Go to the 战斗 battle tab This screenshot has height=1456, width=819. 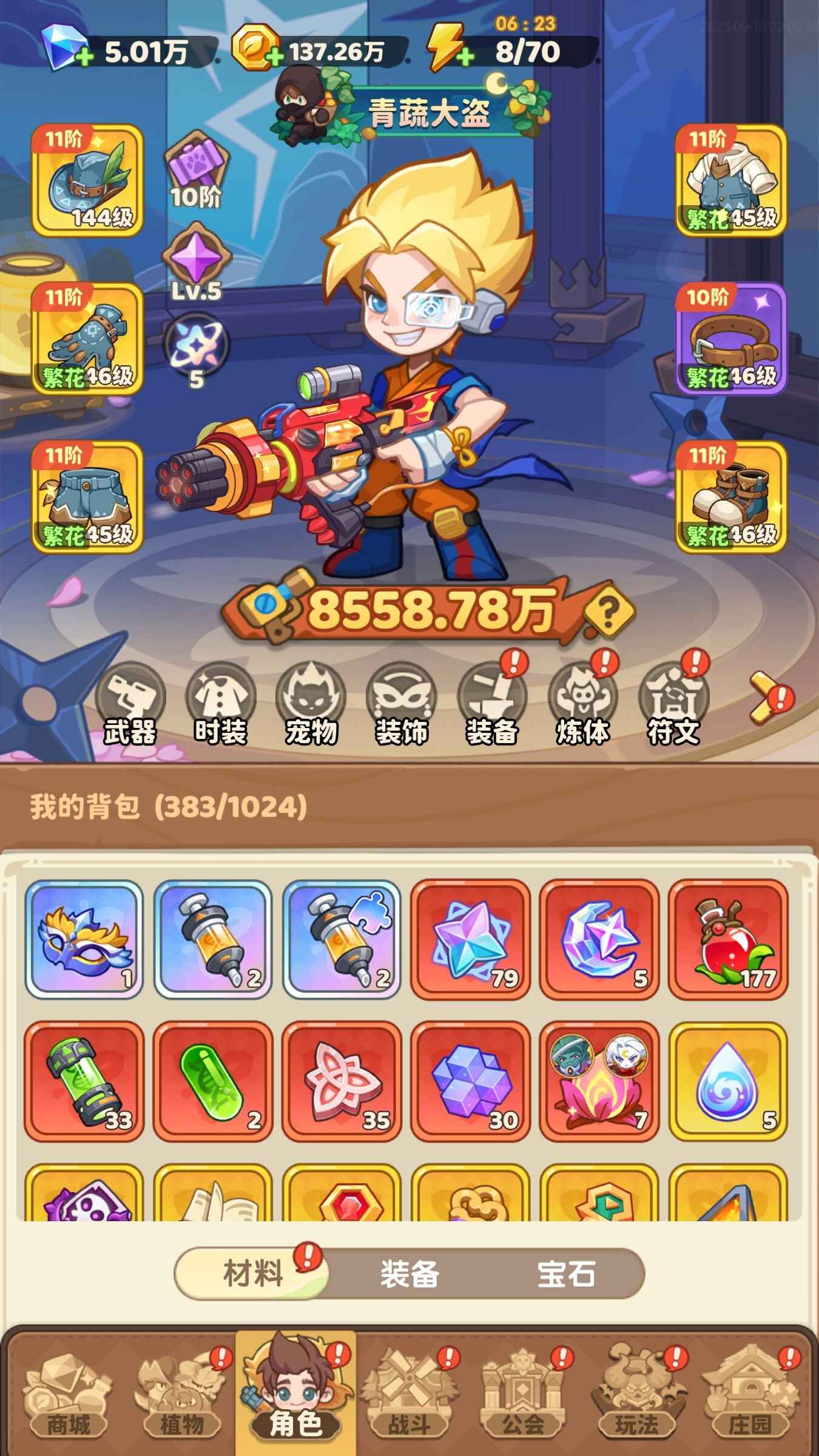pyautogui.click(x=409, y=1401)
